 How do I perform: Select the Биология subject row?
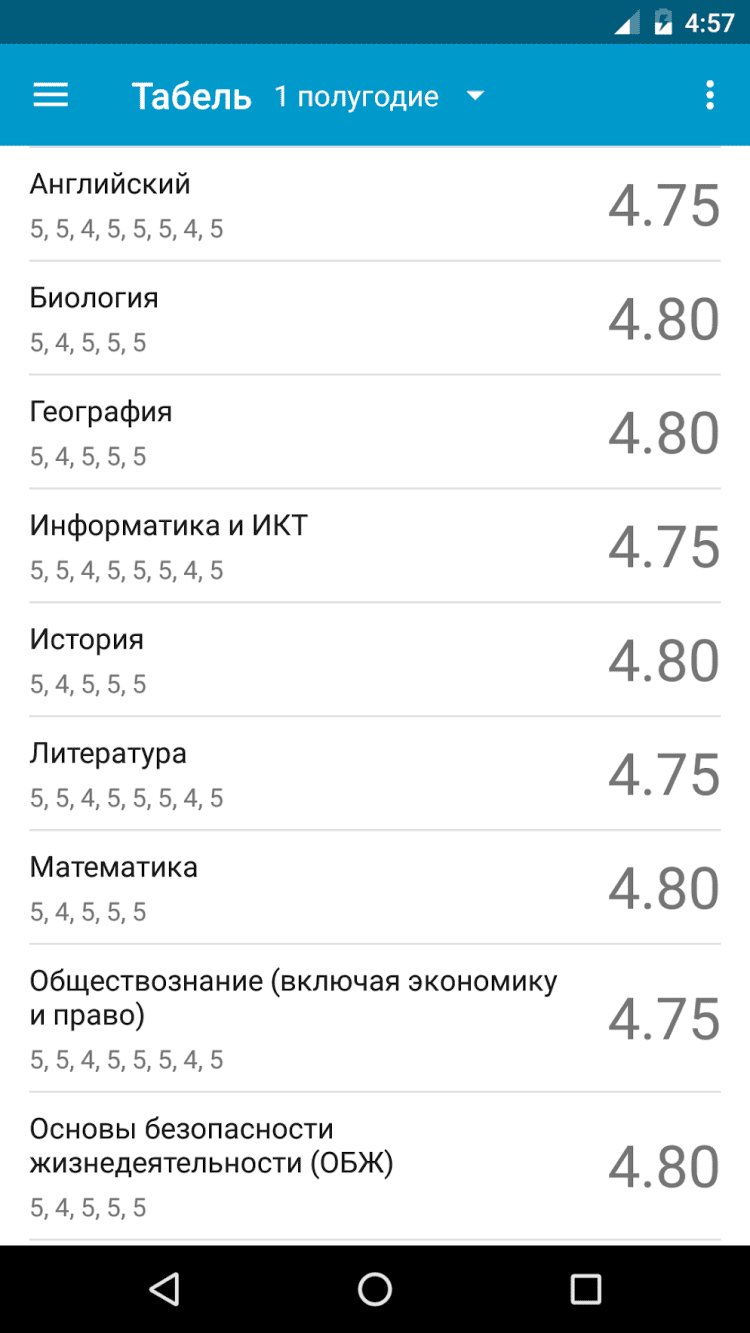374,319
